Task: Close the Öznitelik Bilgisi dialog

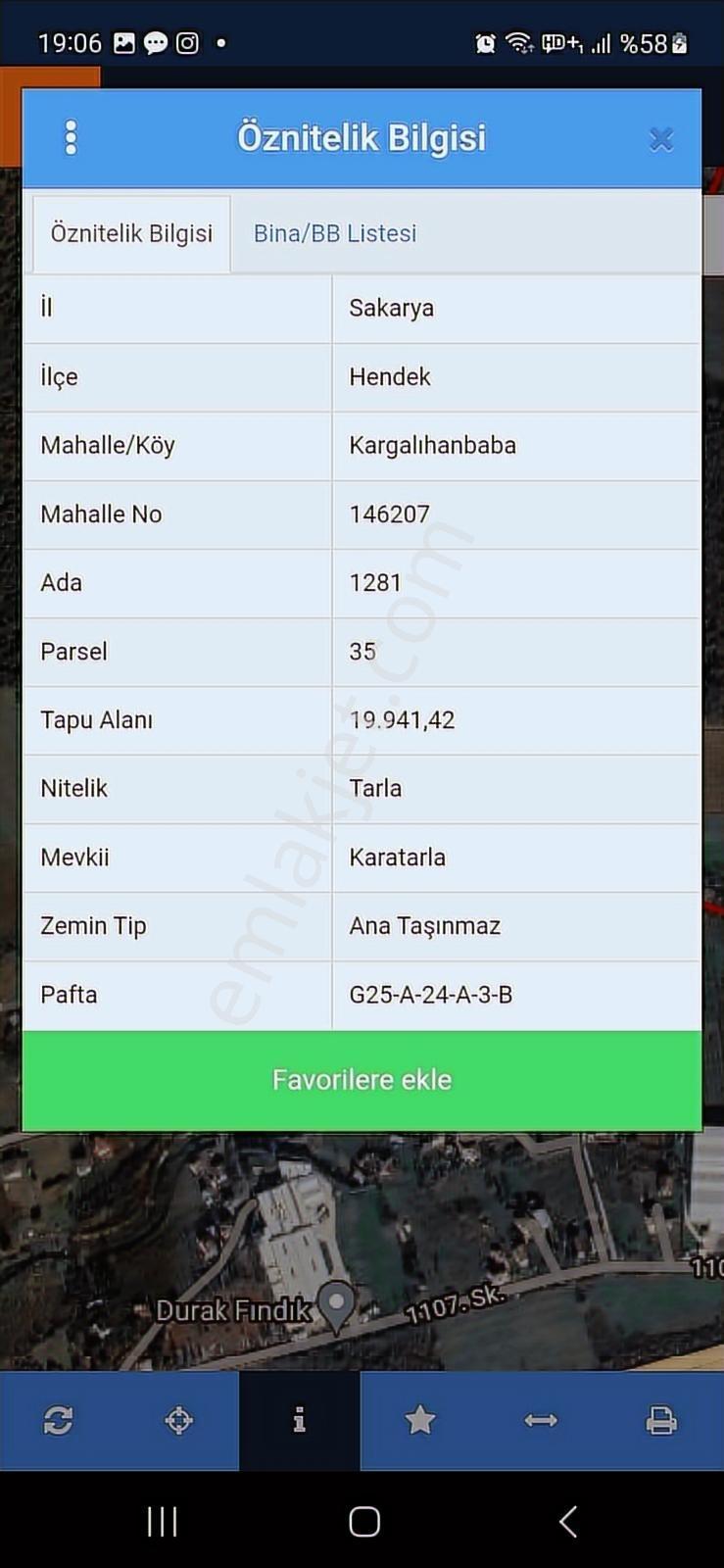Action: coord(661,139)
